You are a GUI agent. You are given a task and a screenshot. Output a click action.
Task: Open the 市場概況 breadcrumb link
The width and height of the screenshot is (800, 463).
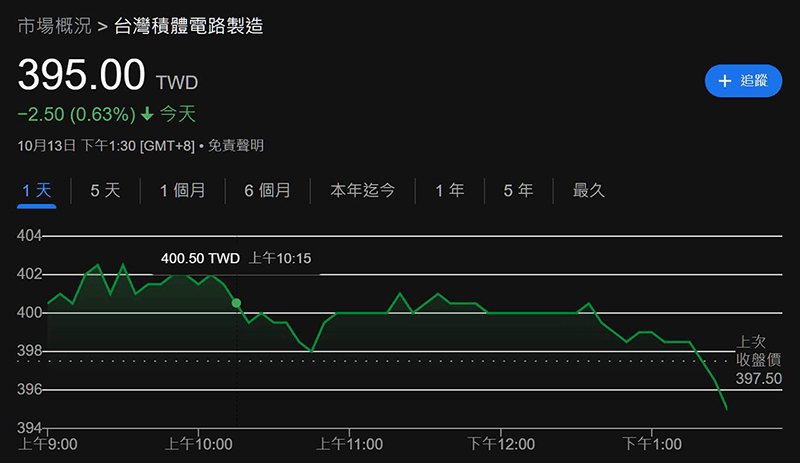coord(54,27)
